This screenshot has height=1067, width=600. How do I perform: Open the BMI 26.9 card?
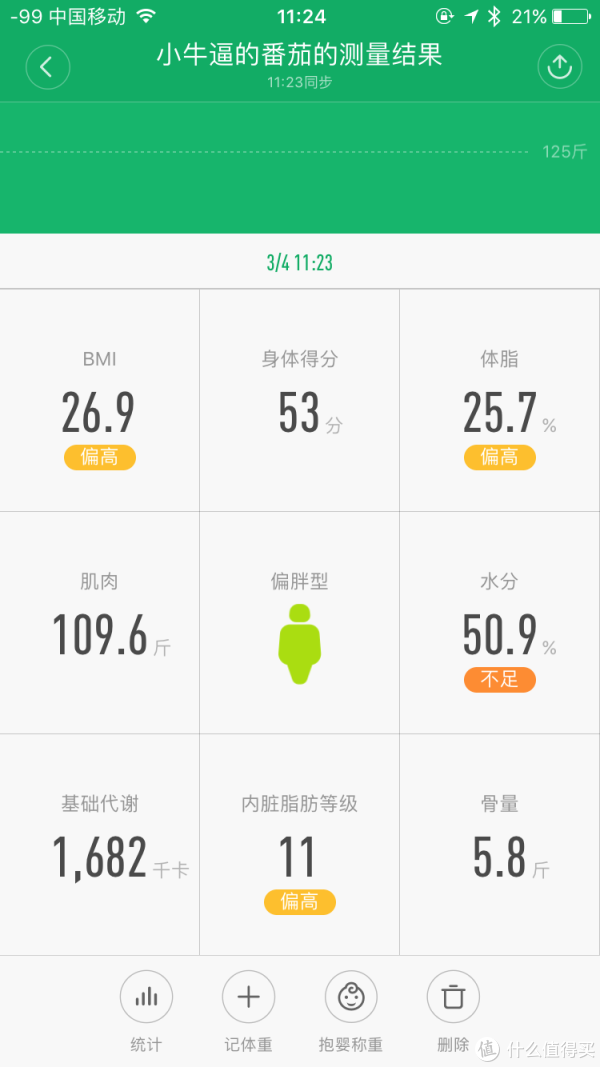99,402
